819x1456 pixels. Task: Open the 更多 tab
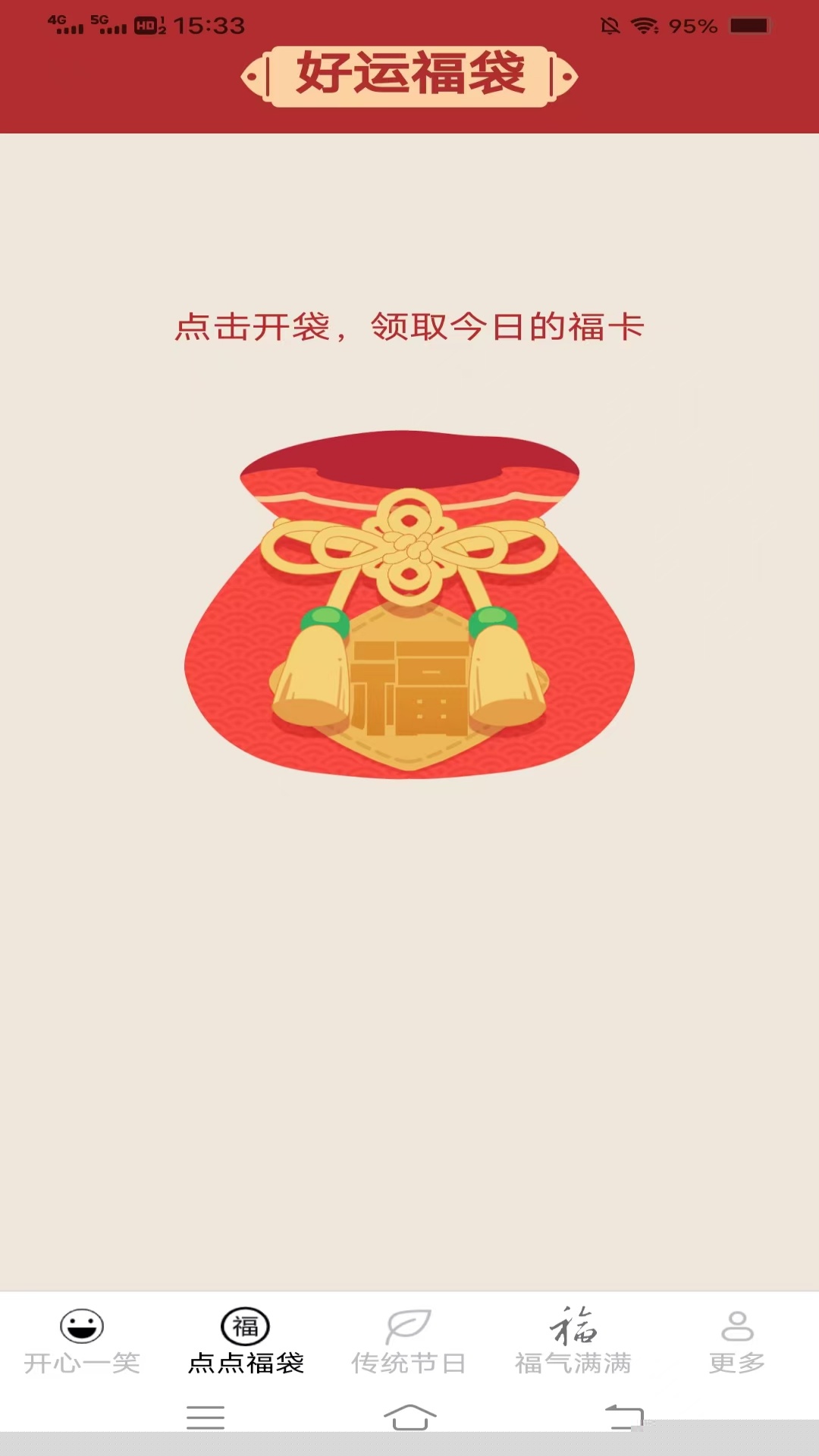pyautogui.click(x=737, y=1341)
